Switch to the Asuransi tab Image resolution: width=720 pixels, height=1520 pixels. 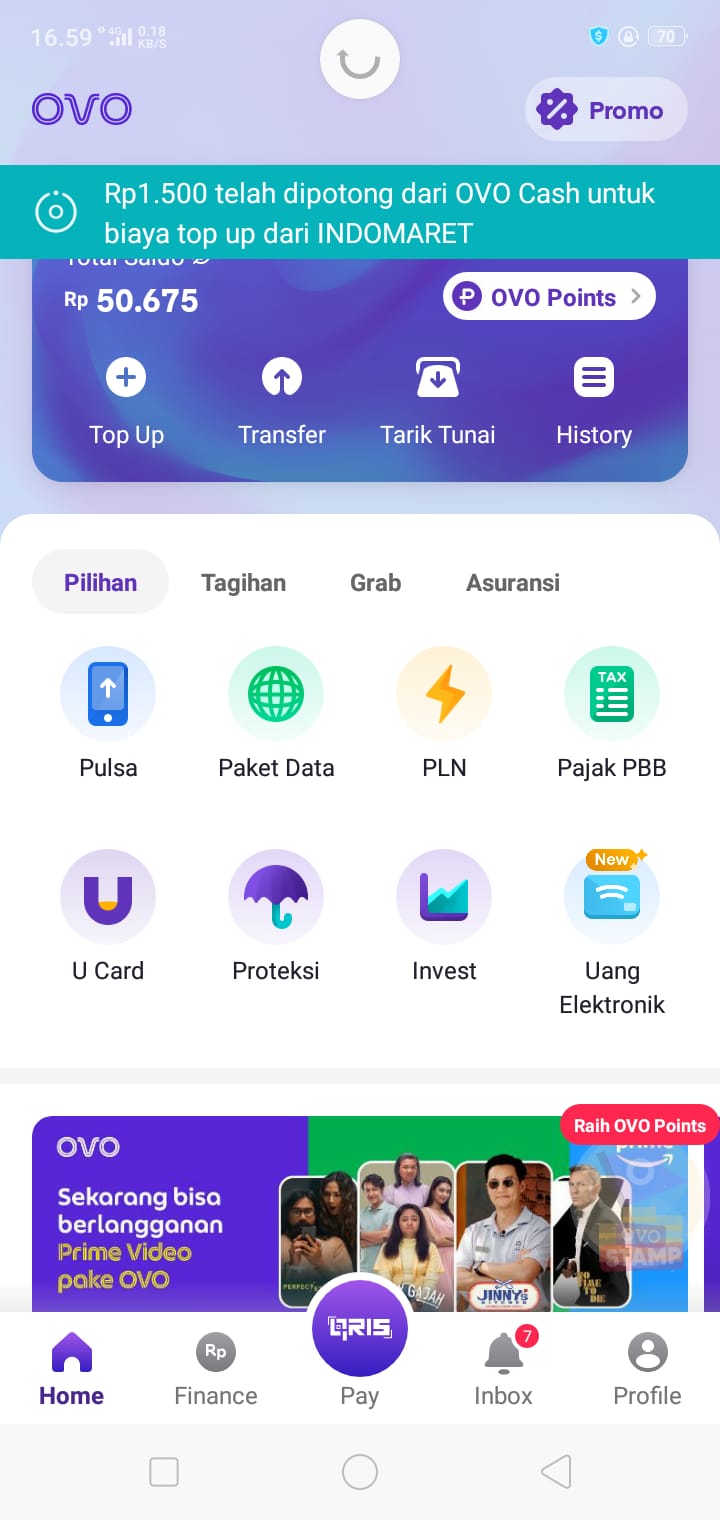coord(512,583)
